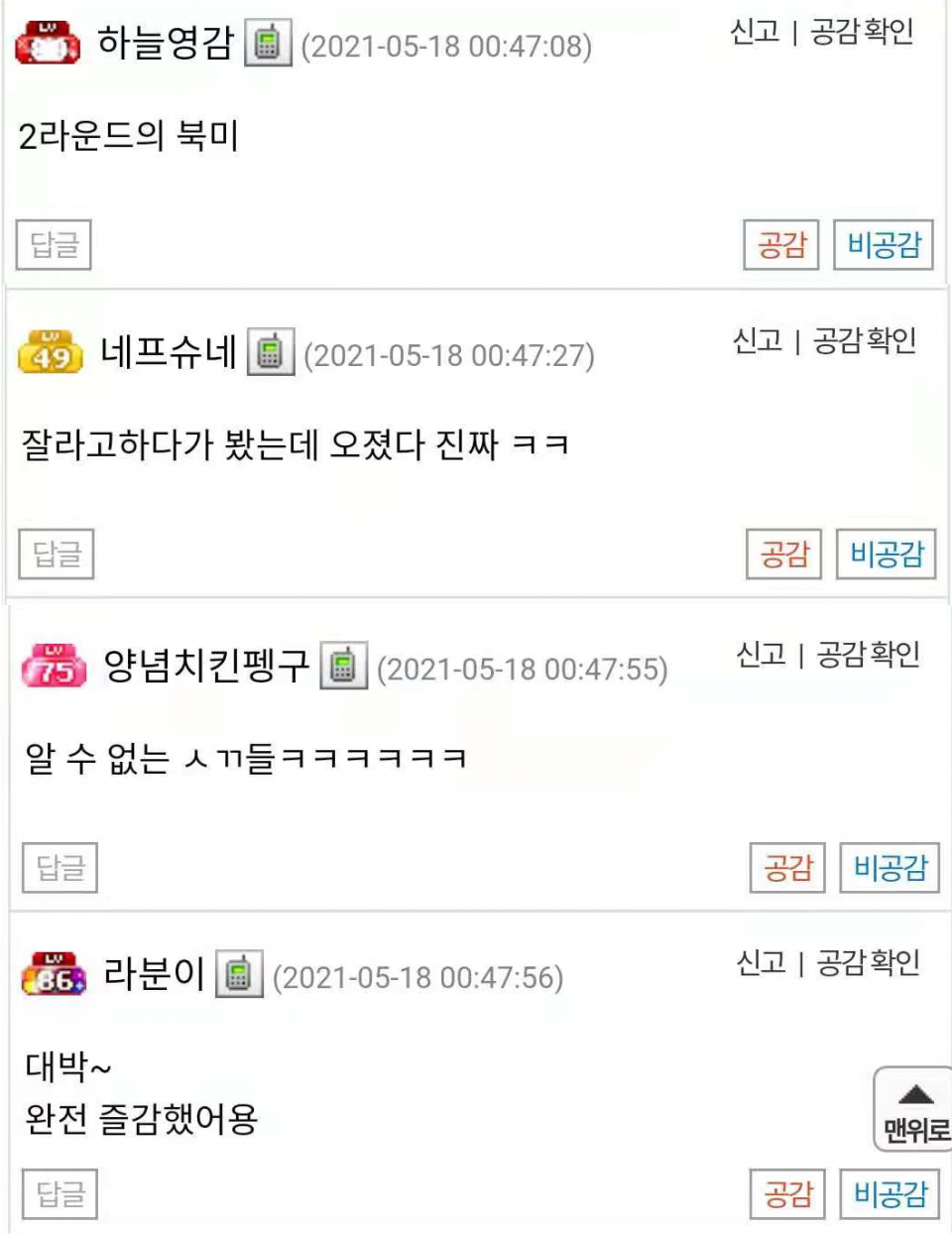The width and height of the screenshot is (952, 1237).
Task: Reply to 라분이's comment
Action: 59,1193
